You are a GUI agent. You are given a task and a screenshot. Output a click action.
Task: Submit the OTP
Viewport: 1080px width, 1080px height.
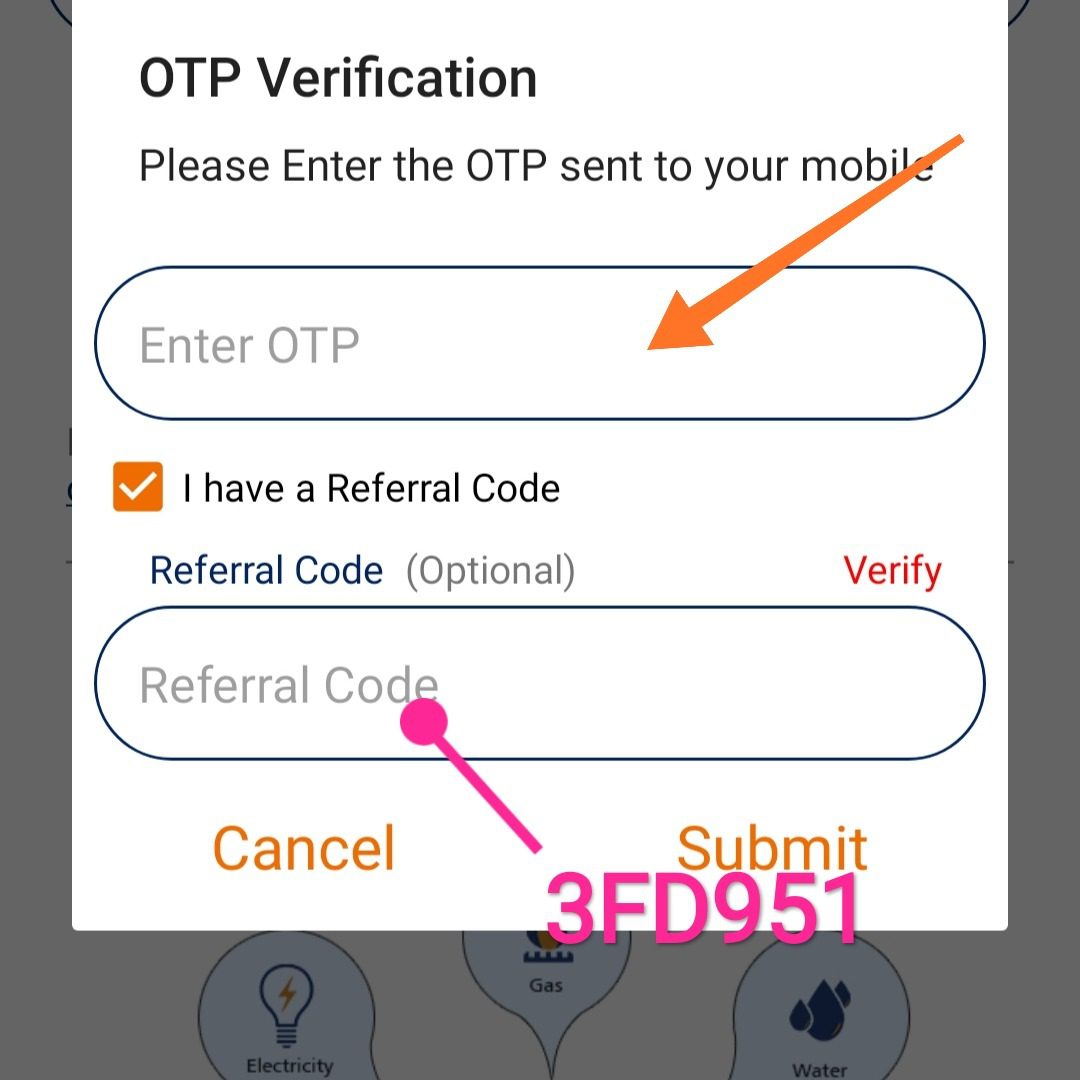pyautogui.click(x=771, y=848)
